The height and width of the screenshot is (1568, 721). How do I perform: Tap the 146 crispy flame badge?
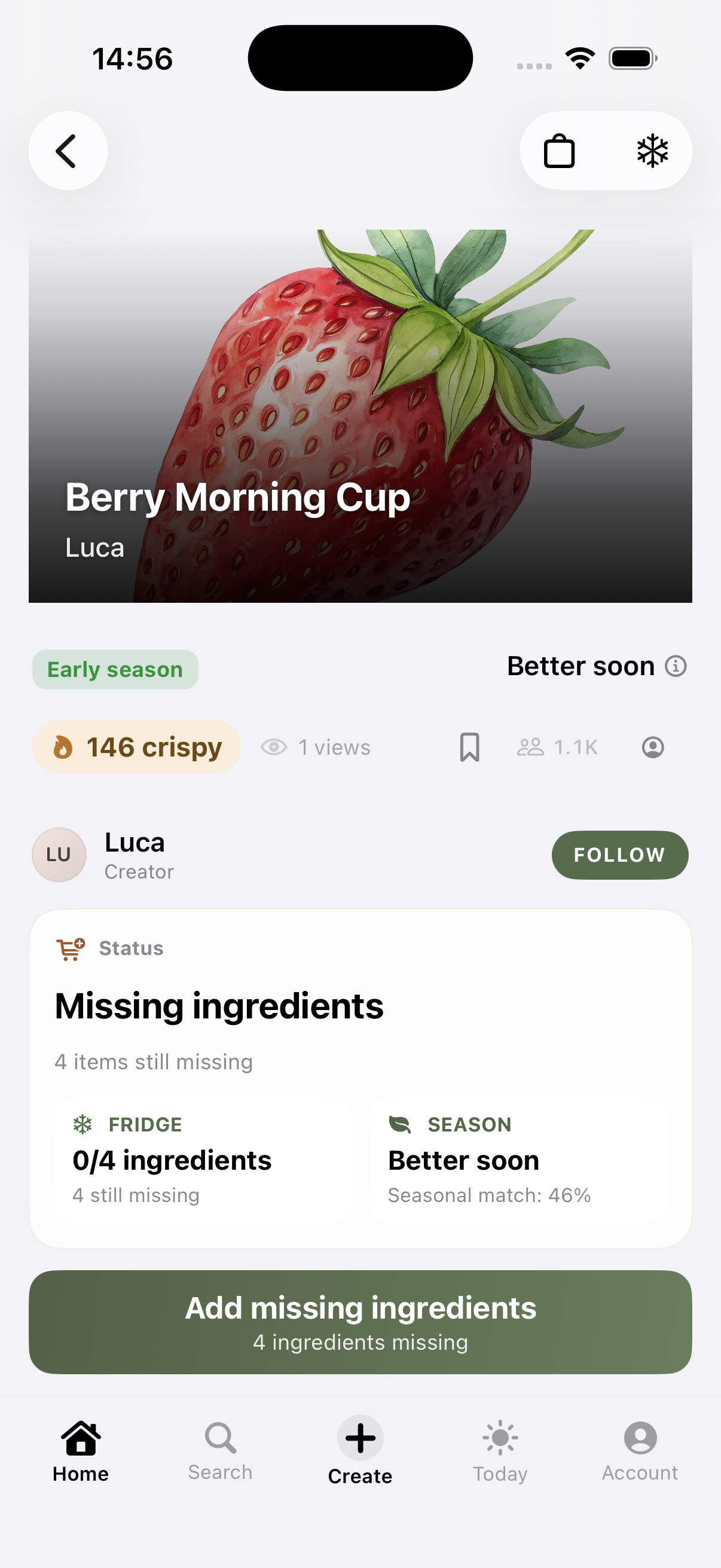[136, 747]
